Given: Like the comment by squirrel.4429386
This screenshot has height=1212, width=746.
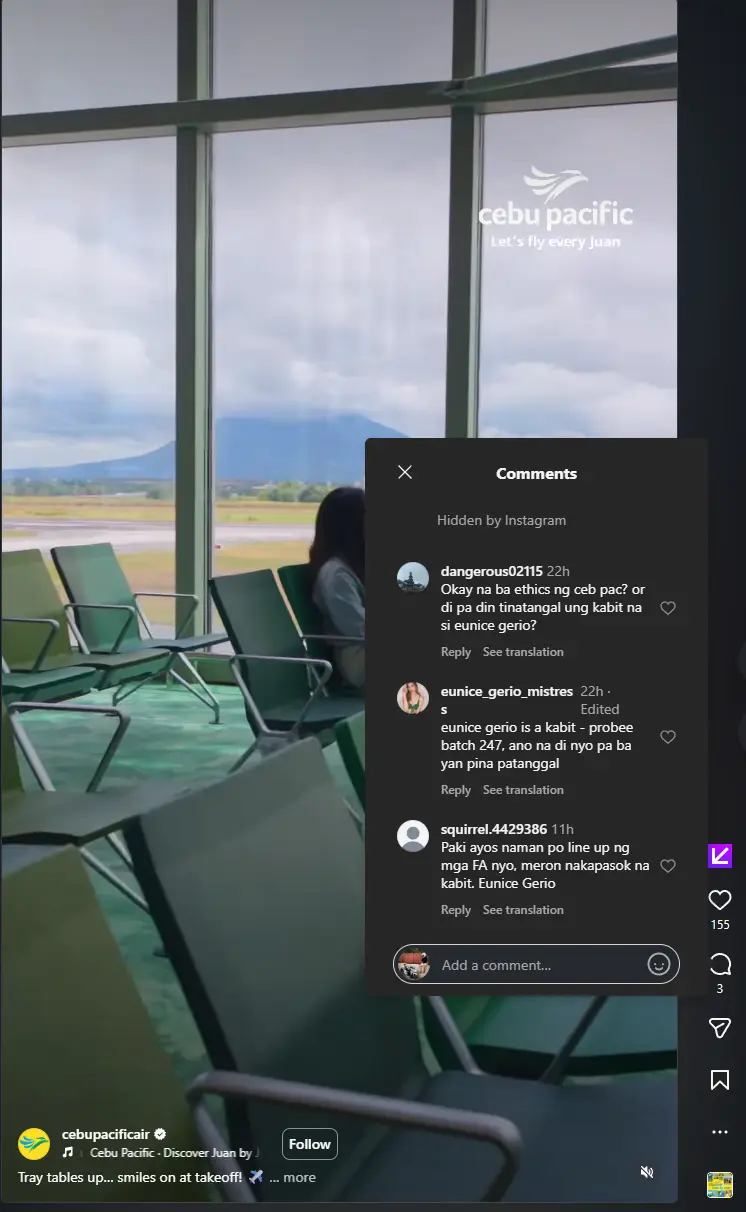Looking at the screenshot, I should (x=668, y=866).
